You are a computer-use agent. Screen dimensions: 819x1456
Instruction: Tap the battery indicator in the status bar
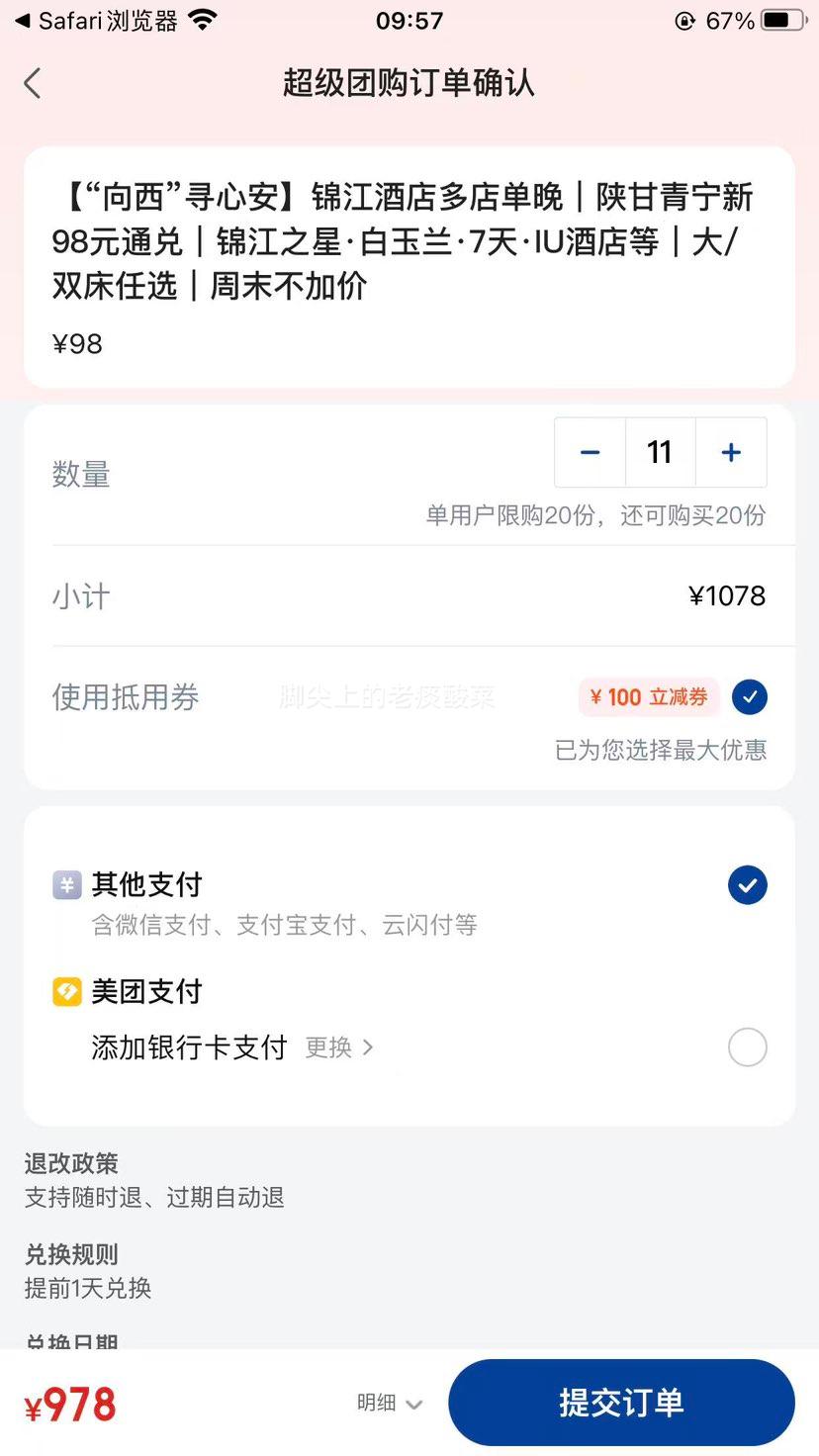coord(780,17)
